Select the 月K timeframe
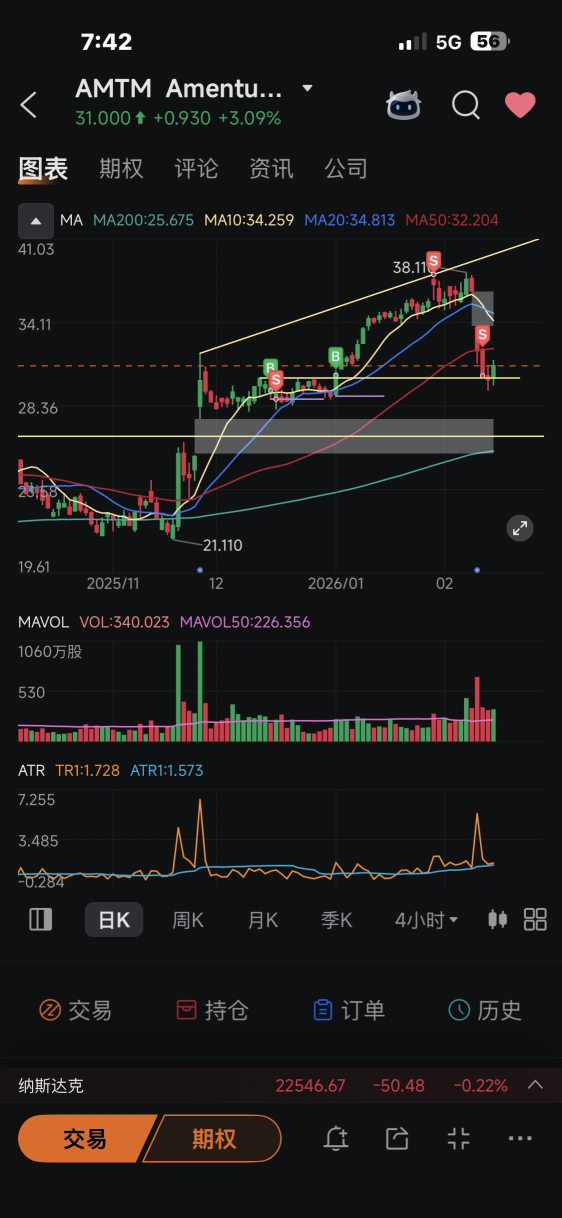Image resolution: width=562 pixels, height=1218 pixels. pyautogui.click(x=263, y=919)
